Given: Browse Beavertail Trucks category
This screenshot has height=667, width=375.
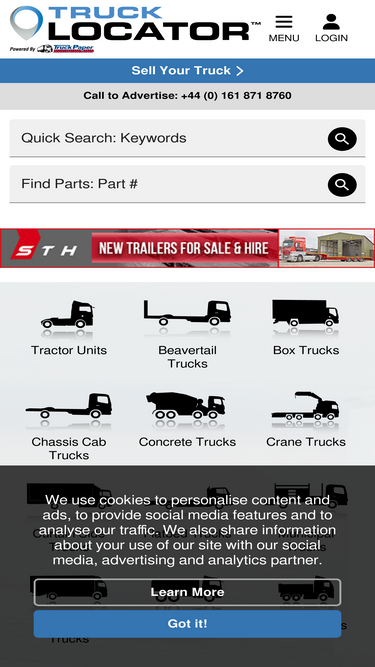Looking at the screenshot, I should (x=188, y=334).
